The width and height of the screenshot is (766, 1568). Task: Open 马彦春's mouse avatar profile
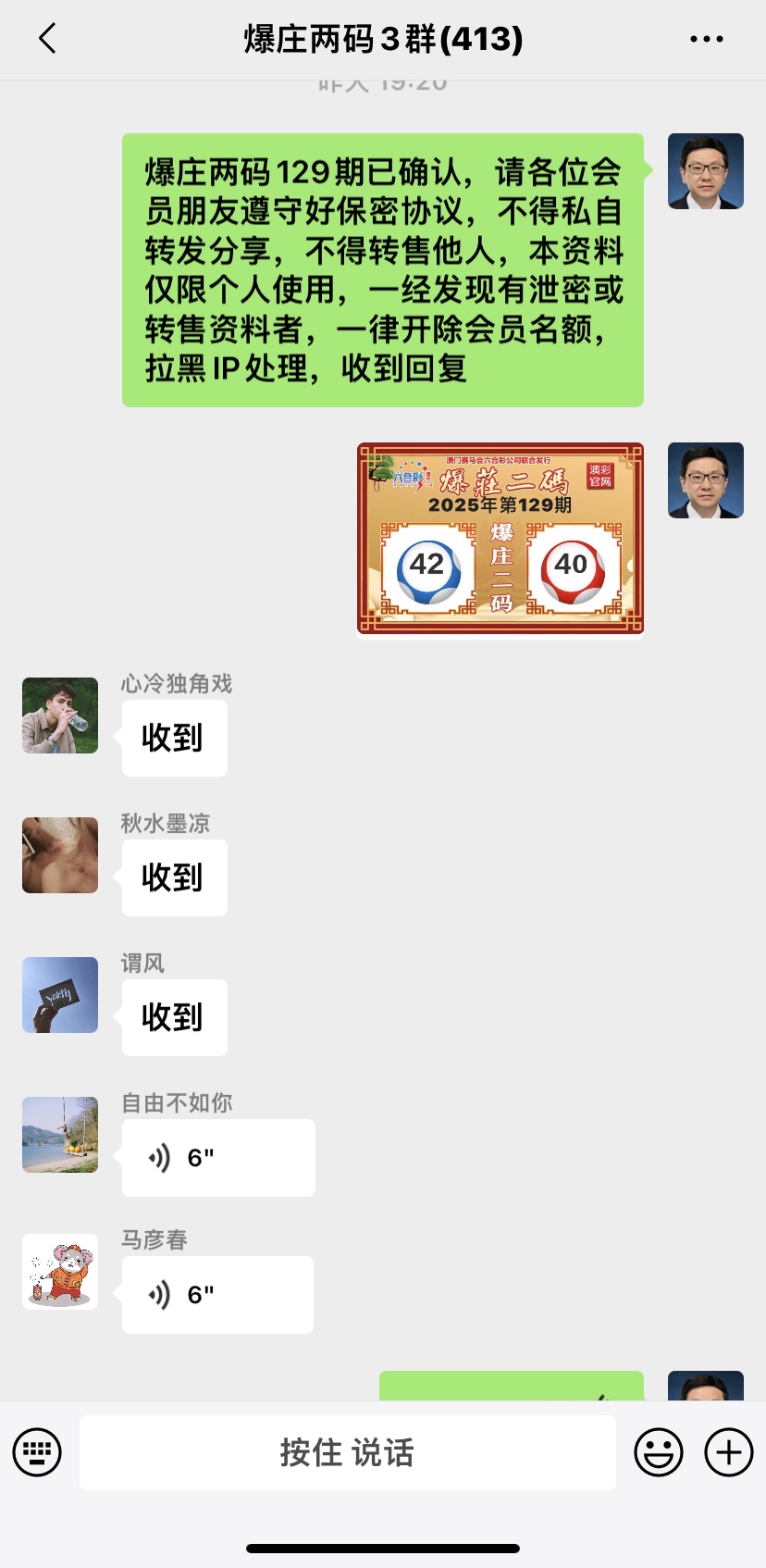pyautogui.click(x=60, y=1272)
